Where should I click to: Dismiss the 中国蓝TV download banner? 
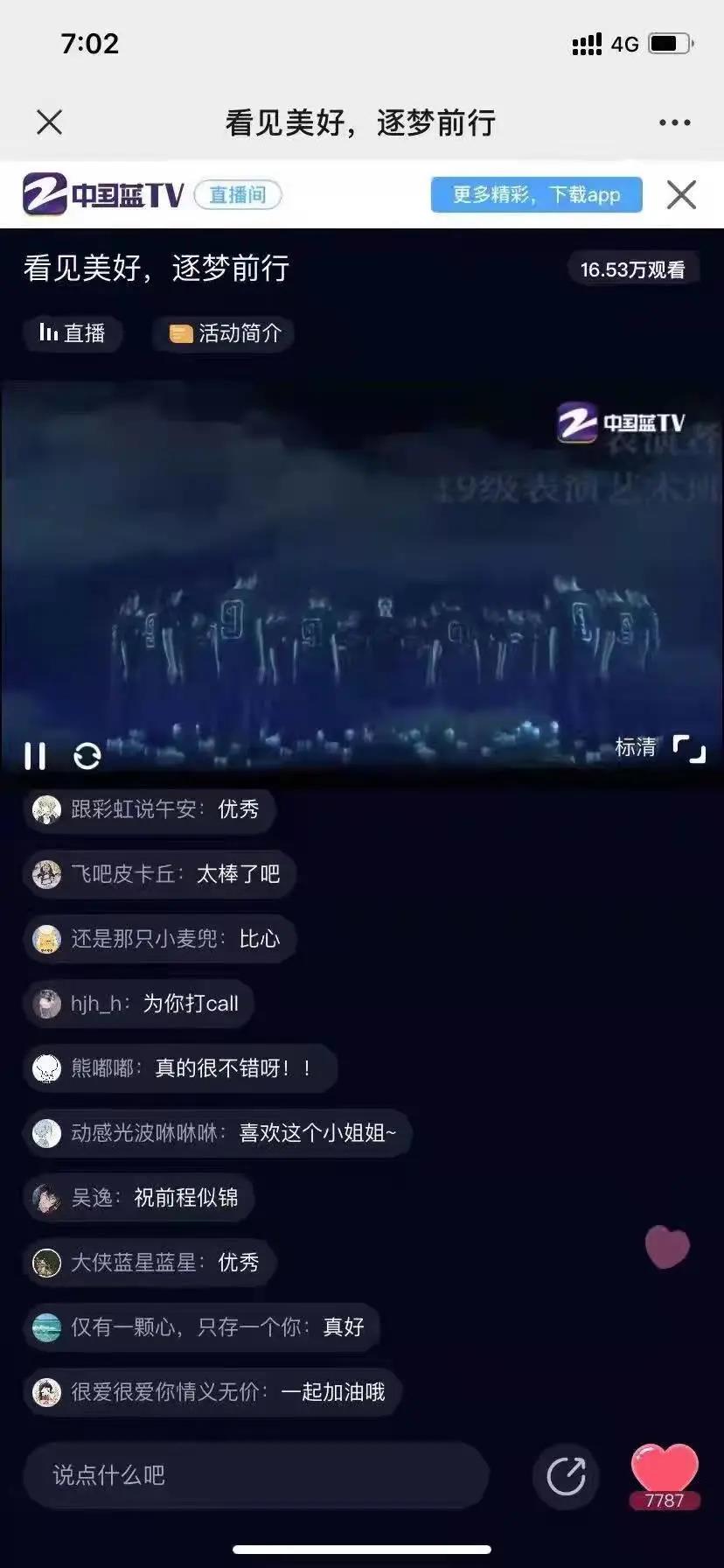click(x=681, y=194)
